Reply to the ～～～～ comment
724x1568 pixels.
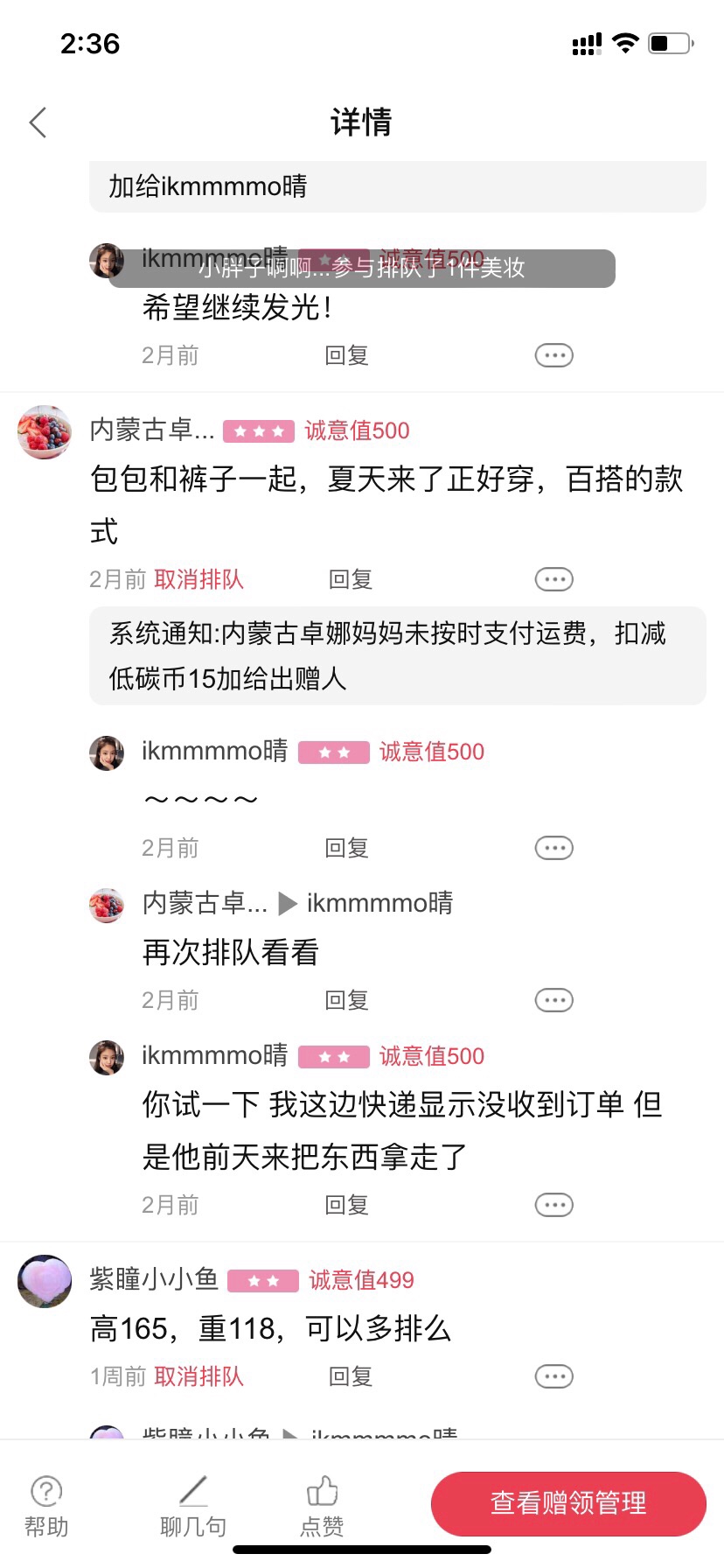point(346,848)
